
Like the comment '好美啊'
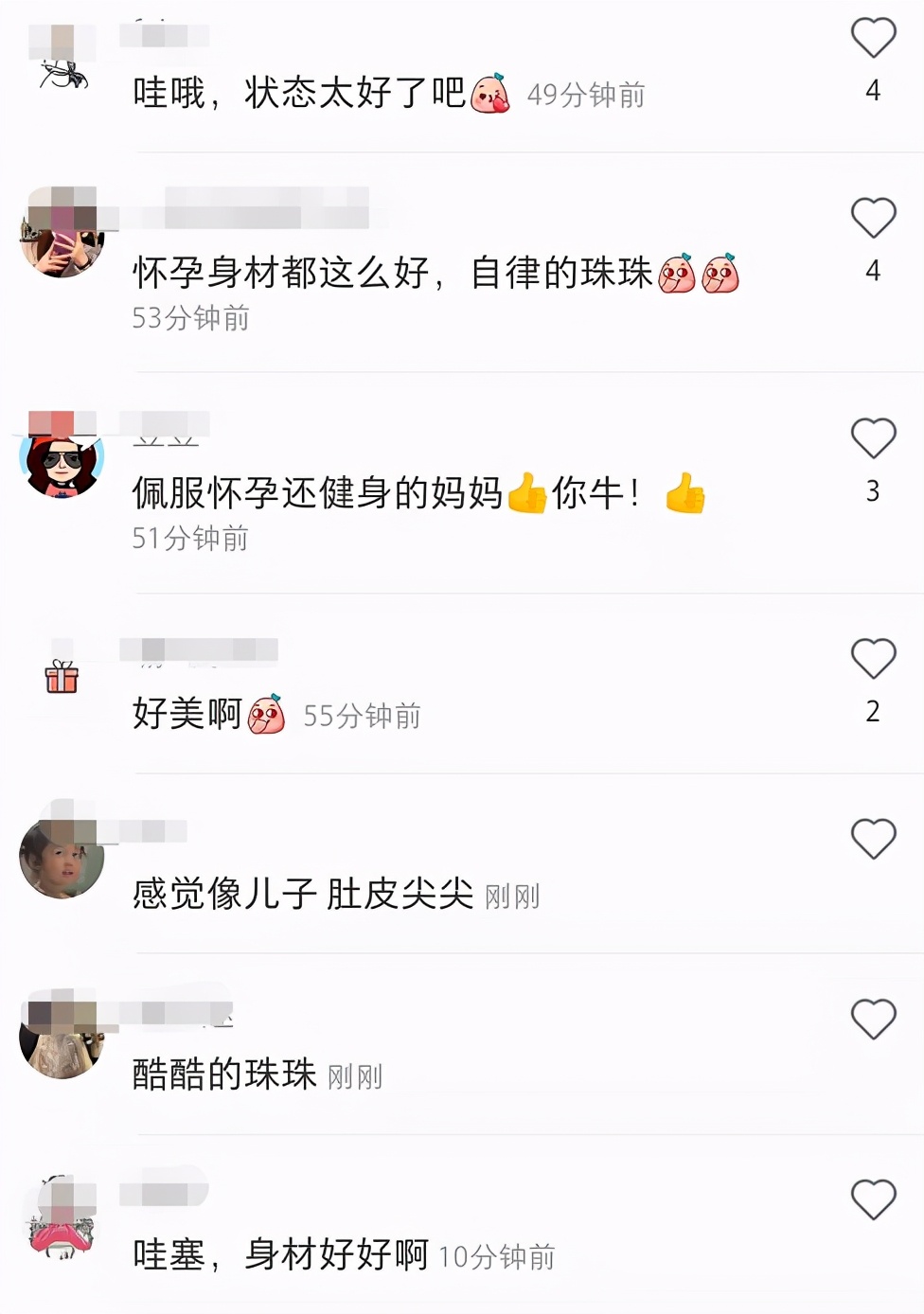point(873,658)
